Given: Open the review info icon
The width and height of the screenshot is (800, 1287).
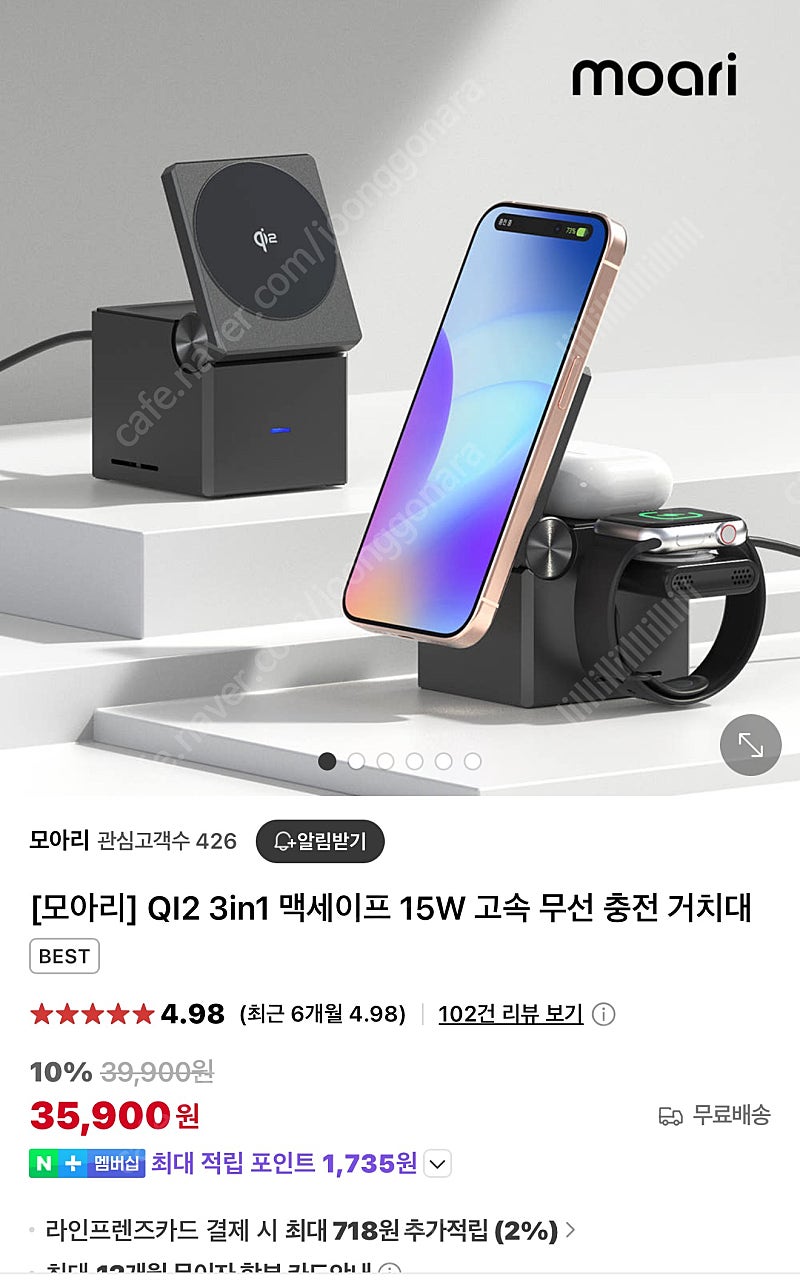Looking at the screenshot, I should pos(603,1015).
